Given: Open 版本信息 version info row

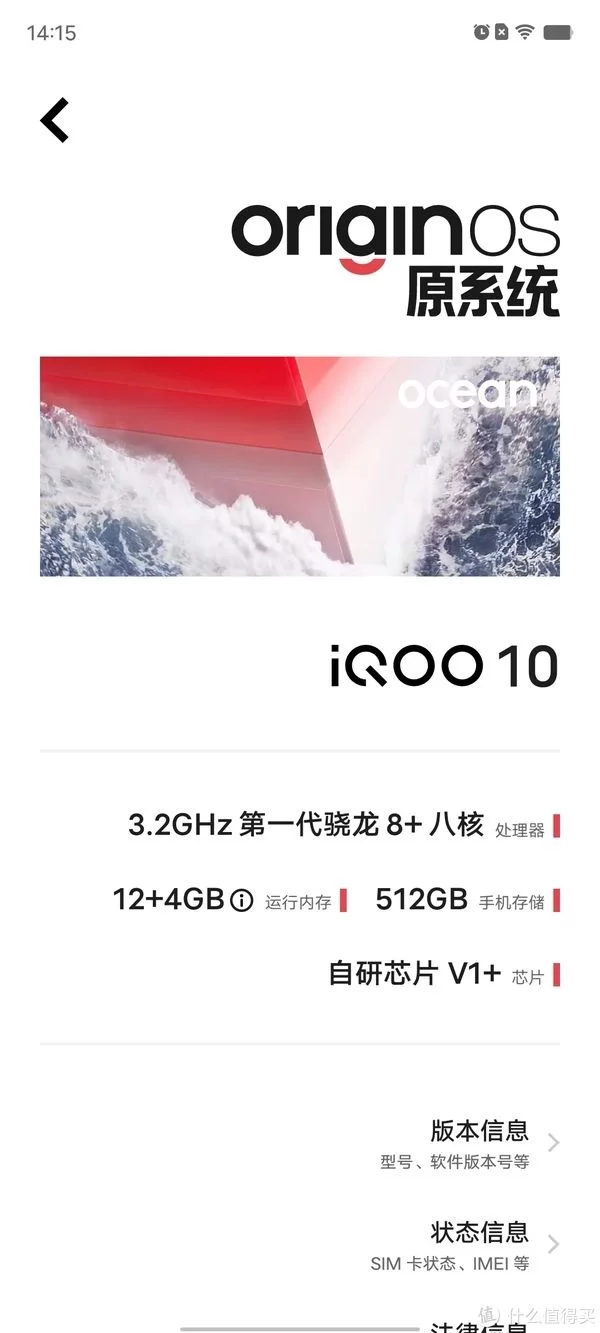Looking at the screenshot, I should coord(300,1144).
